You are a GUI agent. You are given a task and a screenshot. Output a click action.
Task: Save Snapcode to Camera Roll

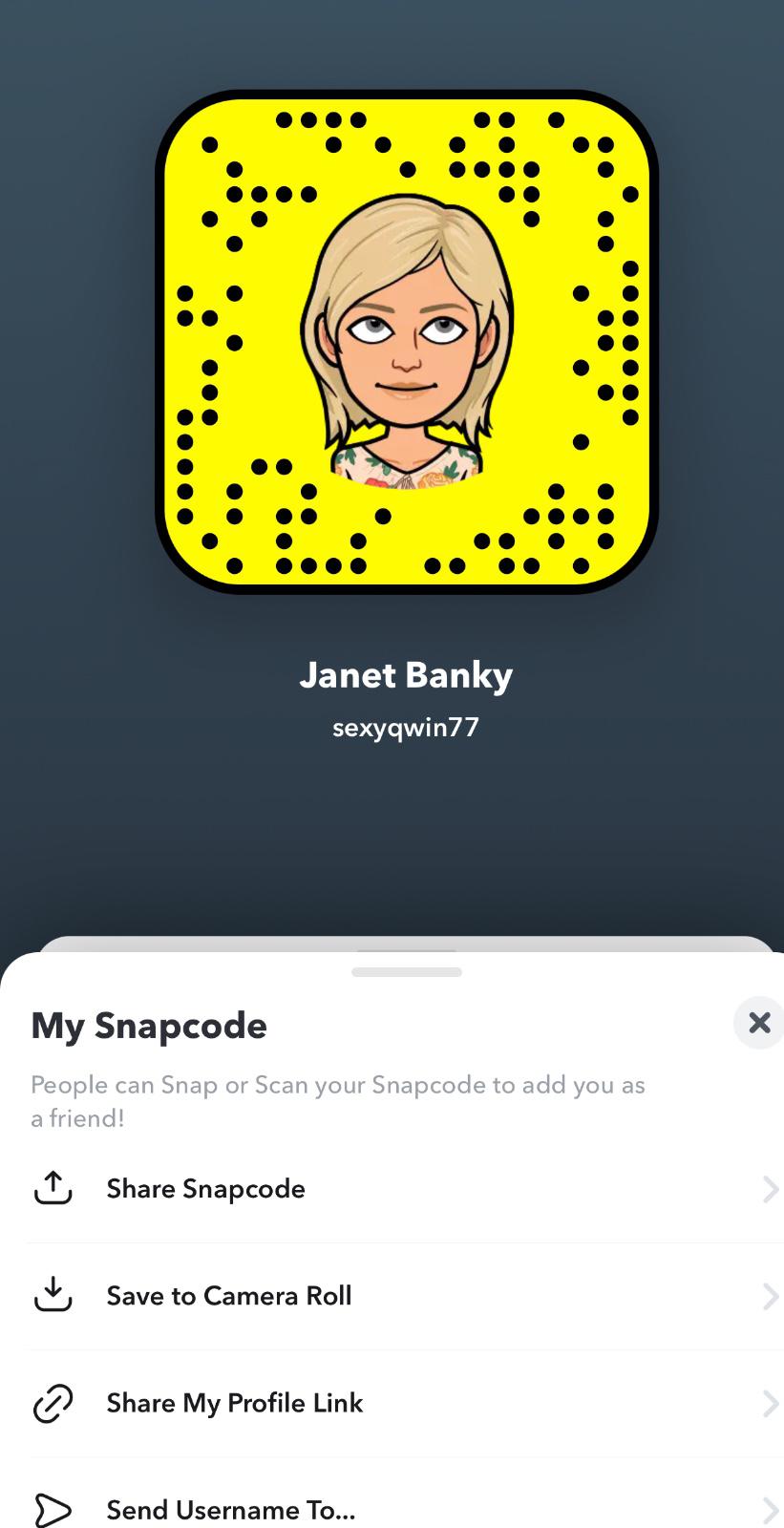(x=229, y=1296)
